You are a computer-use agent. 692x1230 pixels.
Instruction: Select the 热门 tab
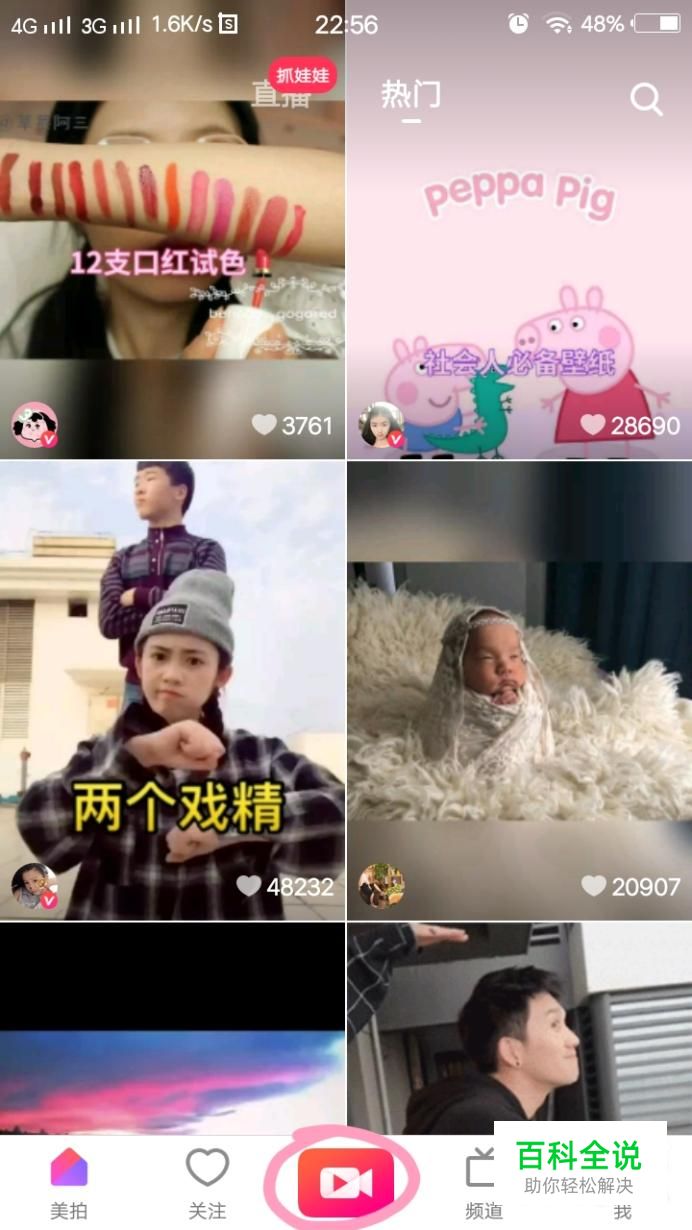click(x=411, y=95)
